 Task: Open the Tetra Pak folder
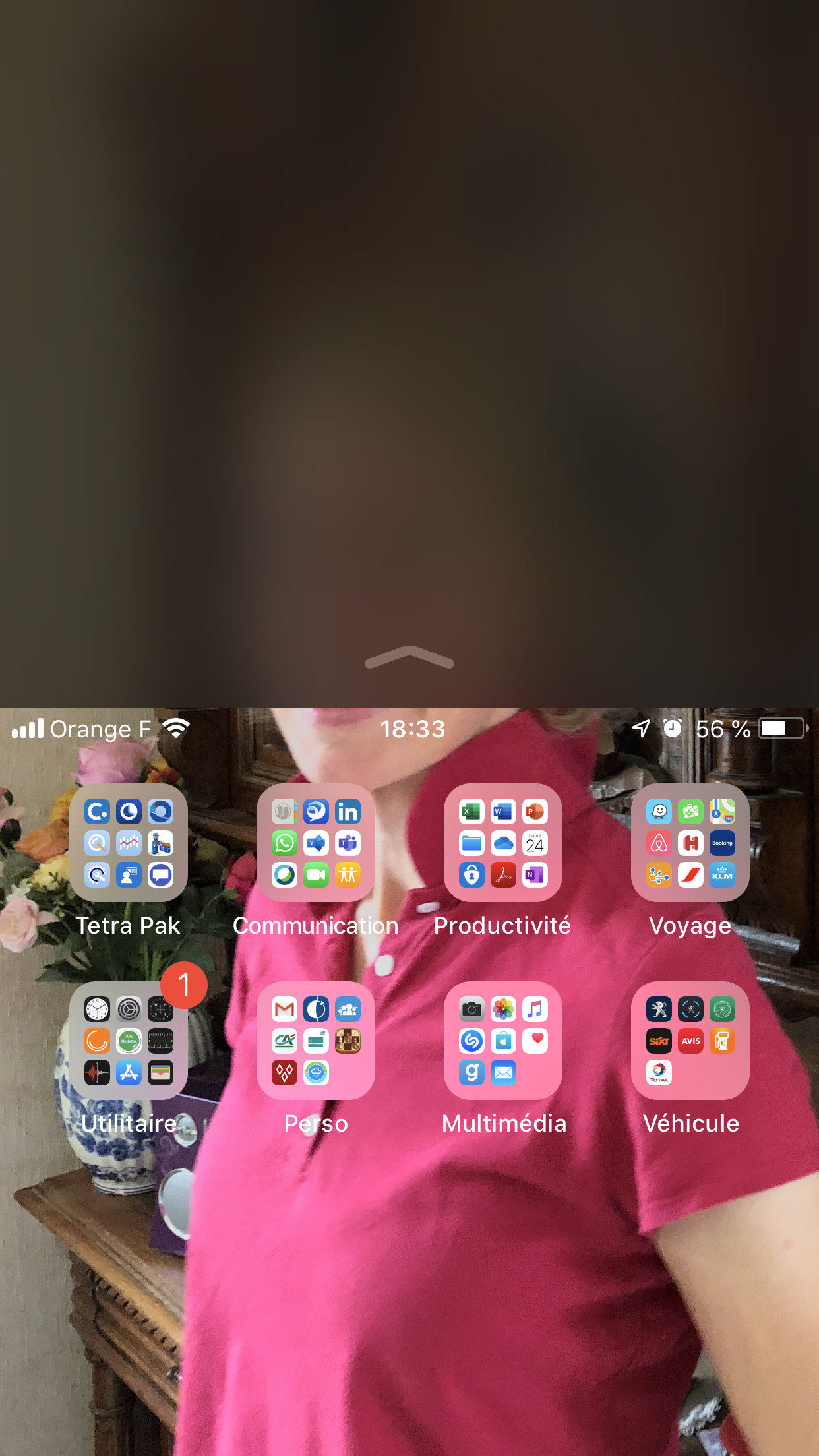pyautogui.click(x=129, y=843)
